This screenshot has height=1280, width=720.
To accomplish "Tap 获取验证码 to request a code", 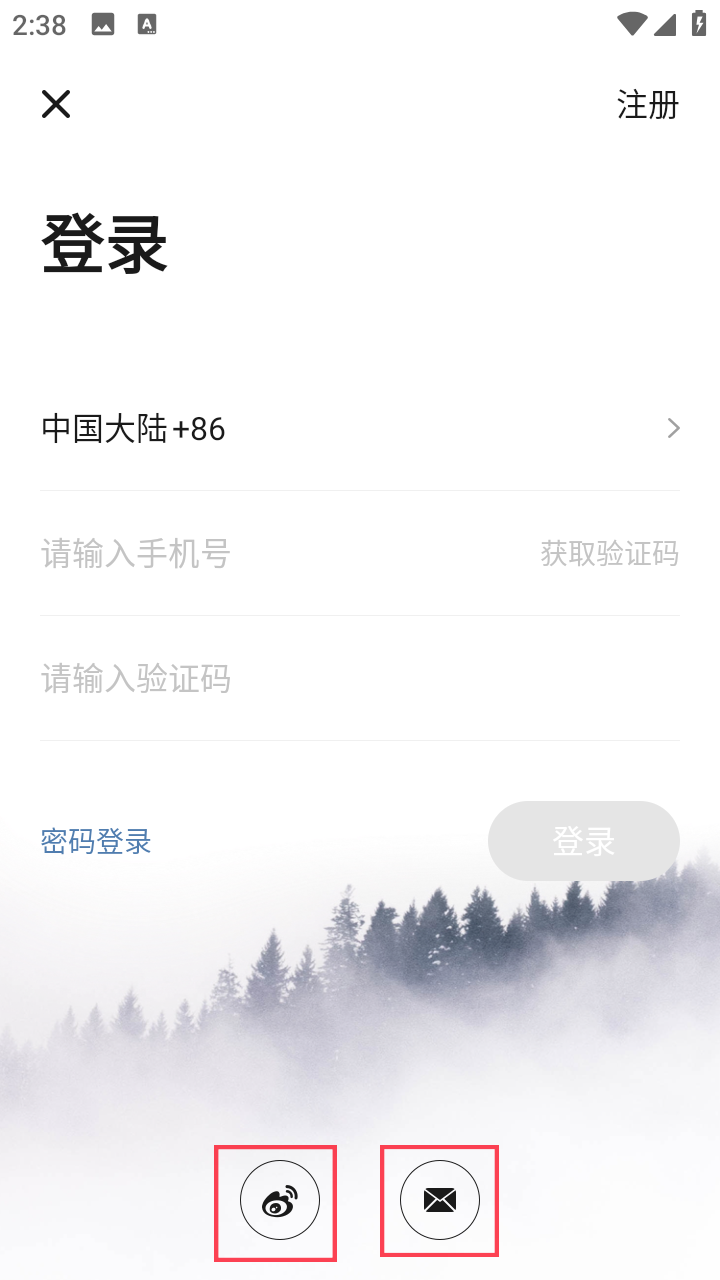I will [609, 553].
